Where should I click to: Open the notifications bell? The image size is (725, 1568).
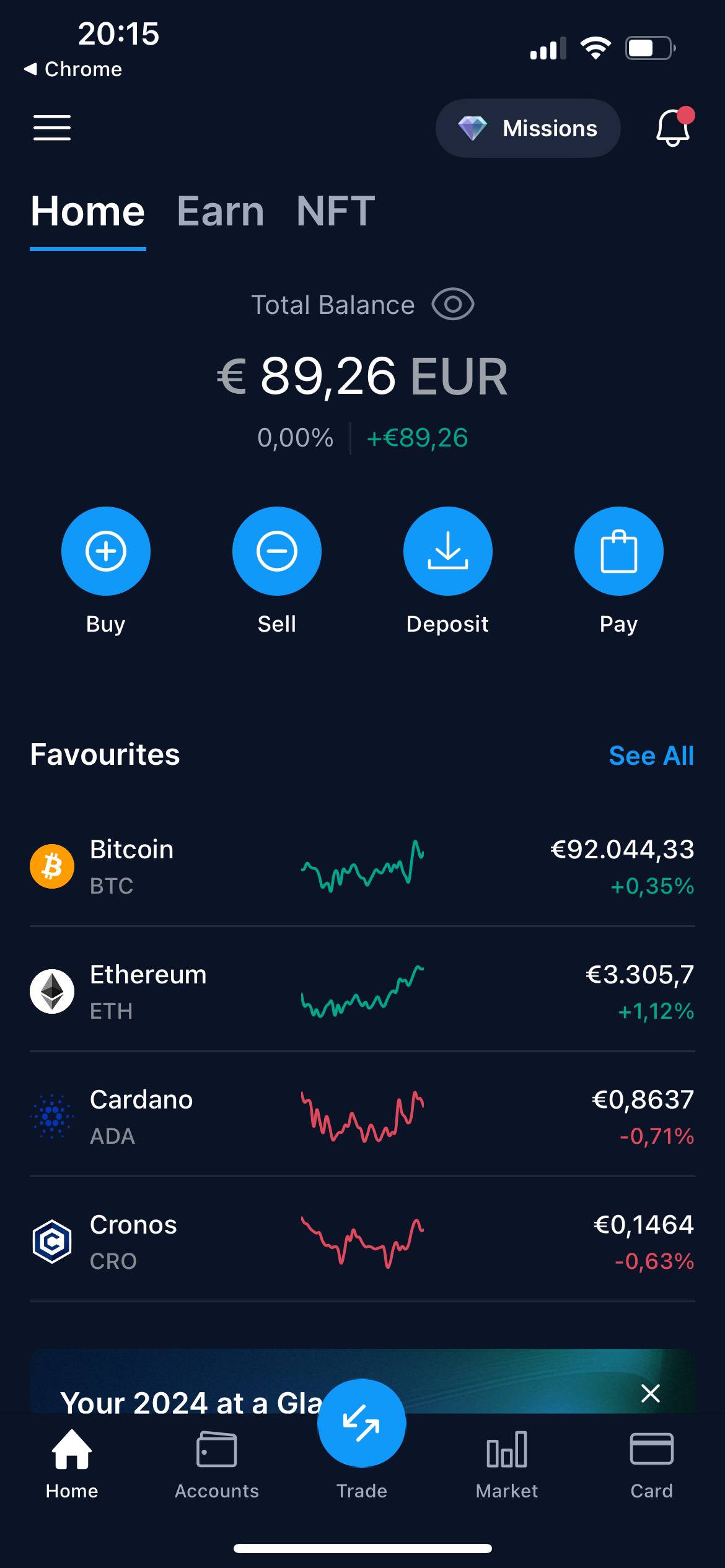tap(673, 128)
